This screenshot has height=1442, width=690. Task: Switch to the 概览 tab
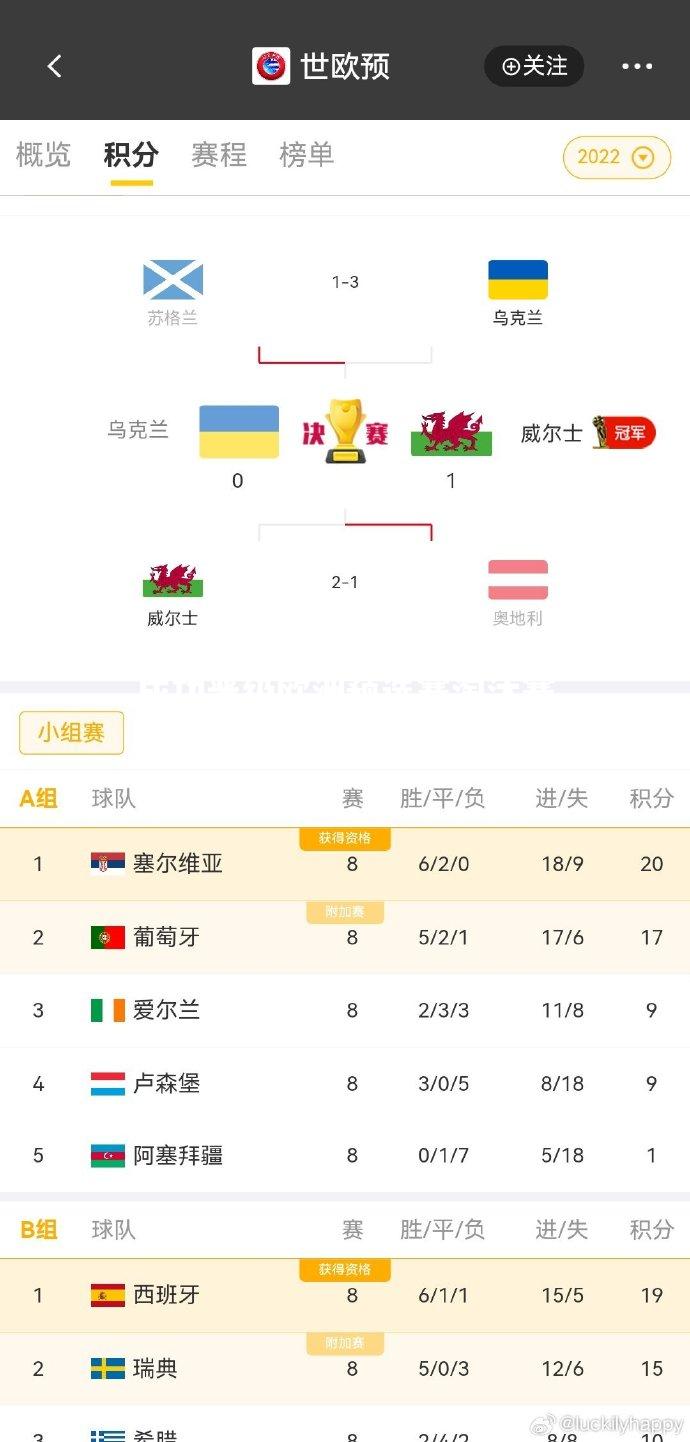click(44, 155)
